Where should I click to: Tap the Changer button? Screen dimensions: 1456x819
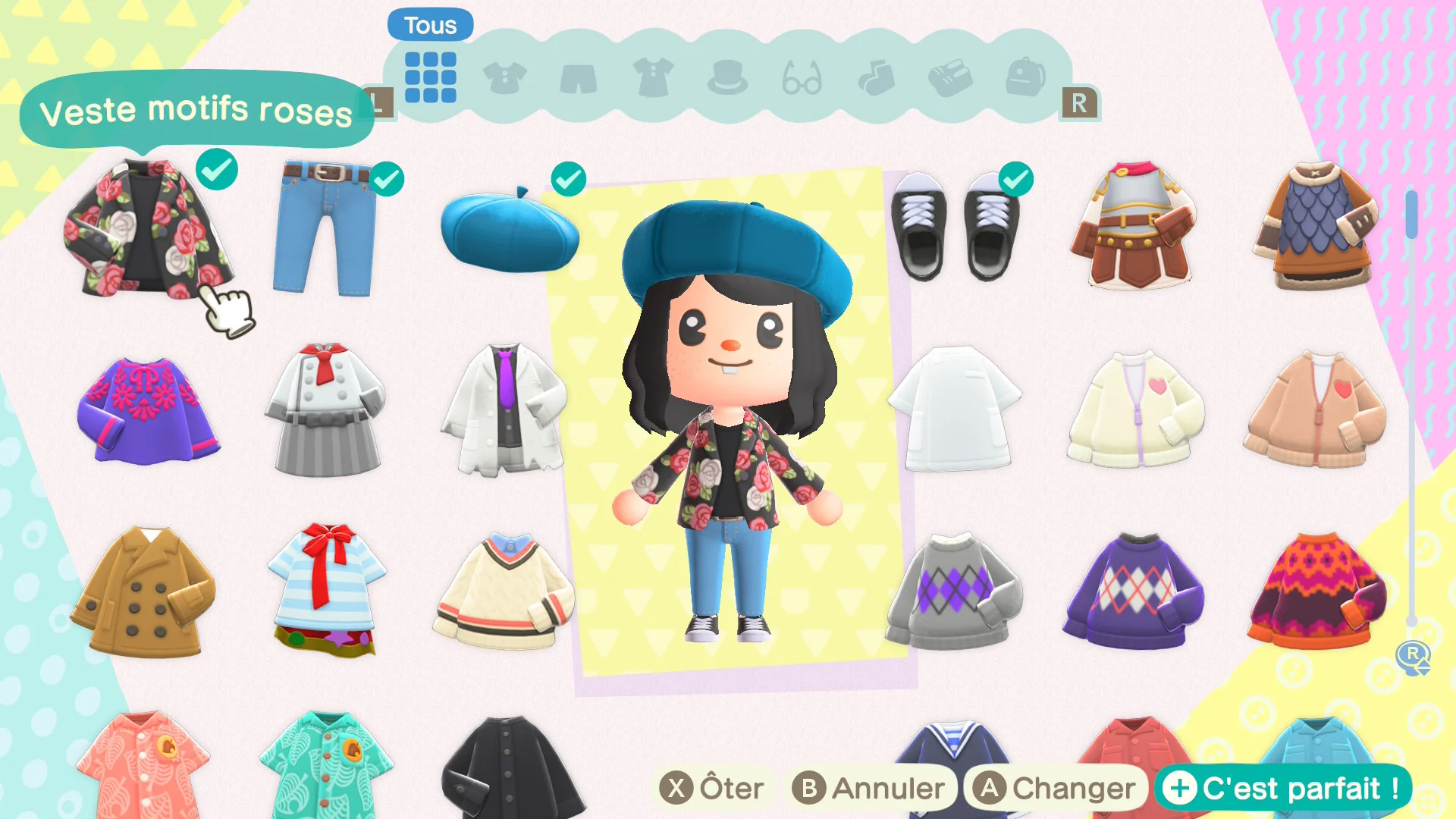coord(1054,789)
